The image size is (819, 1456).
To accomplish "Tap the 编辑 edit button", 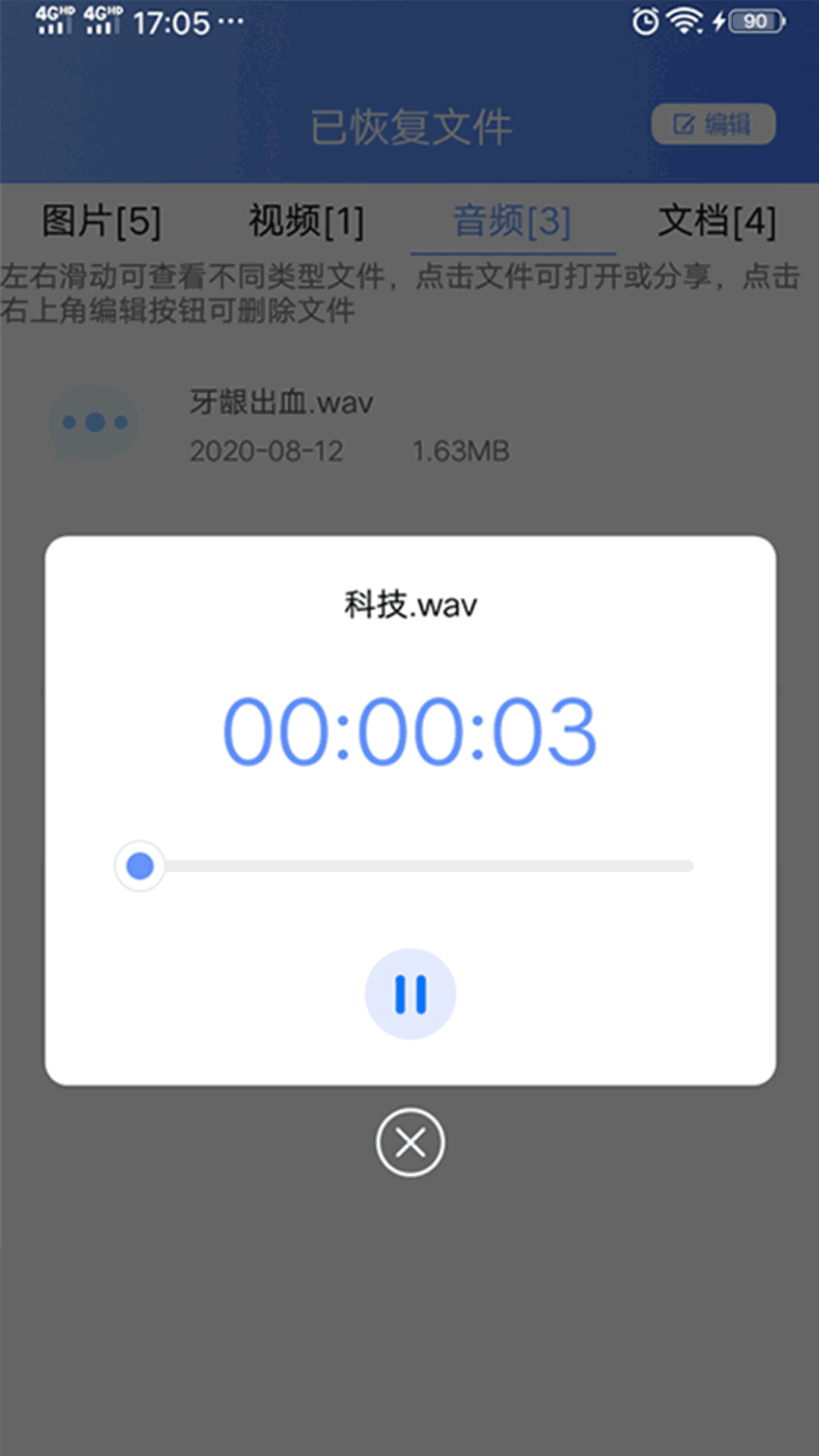I will (713, 124).
